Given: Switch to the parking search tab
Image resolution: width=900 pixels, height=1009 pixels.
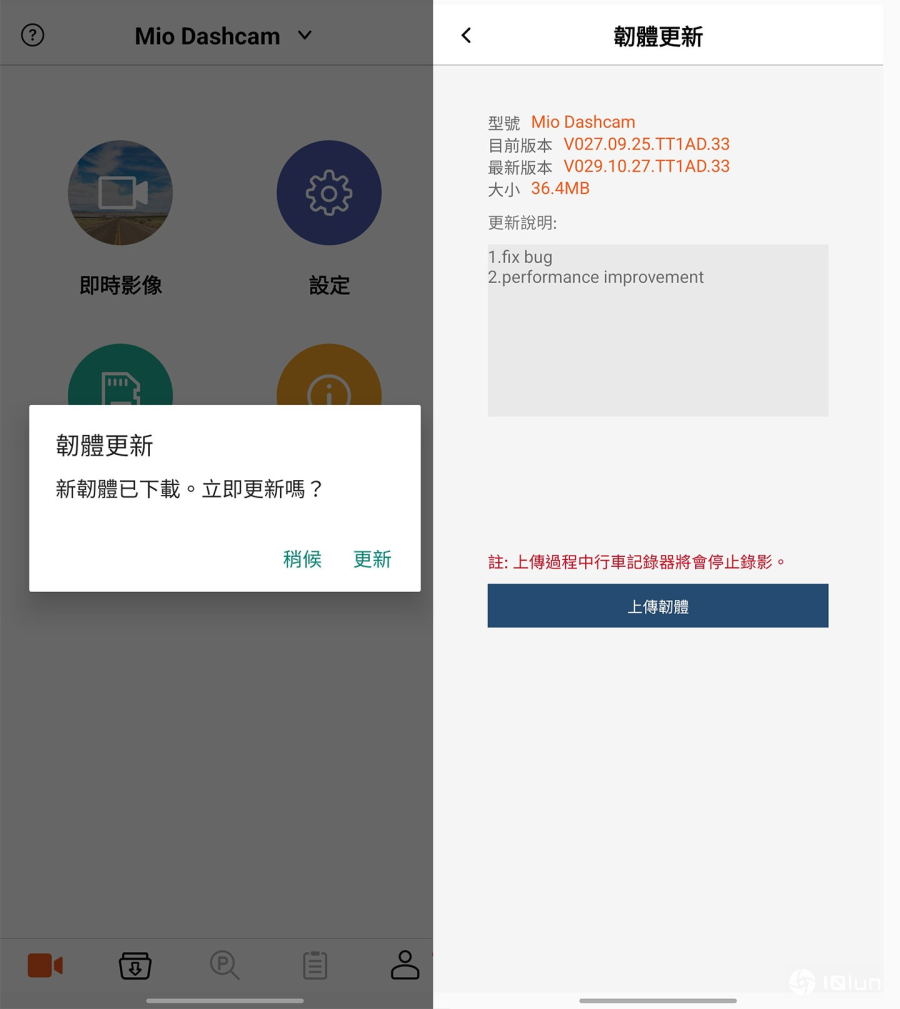Looking at the screenshot, I should pos(224,965).
